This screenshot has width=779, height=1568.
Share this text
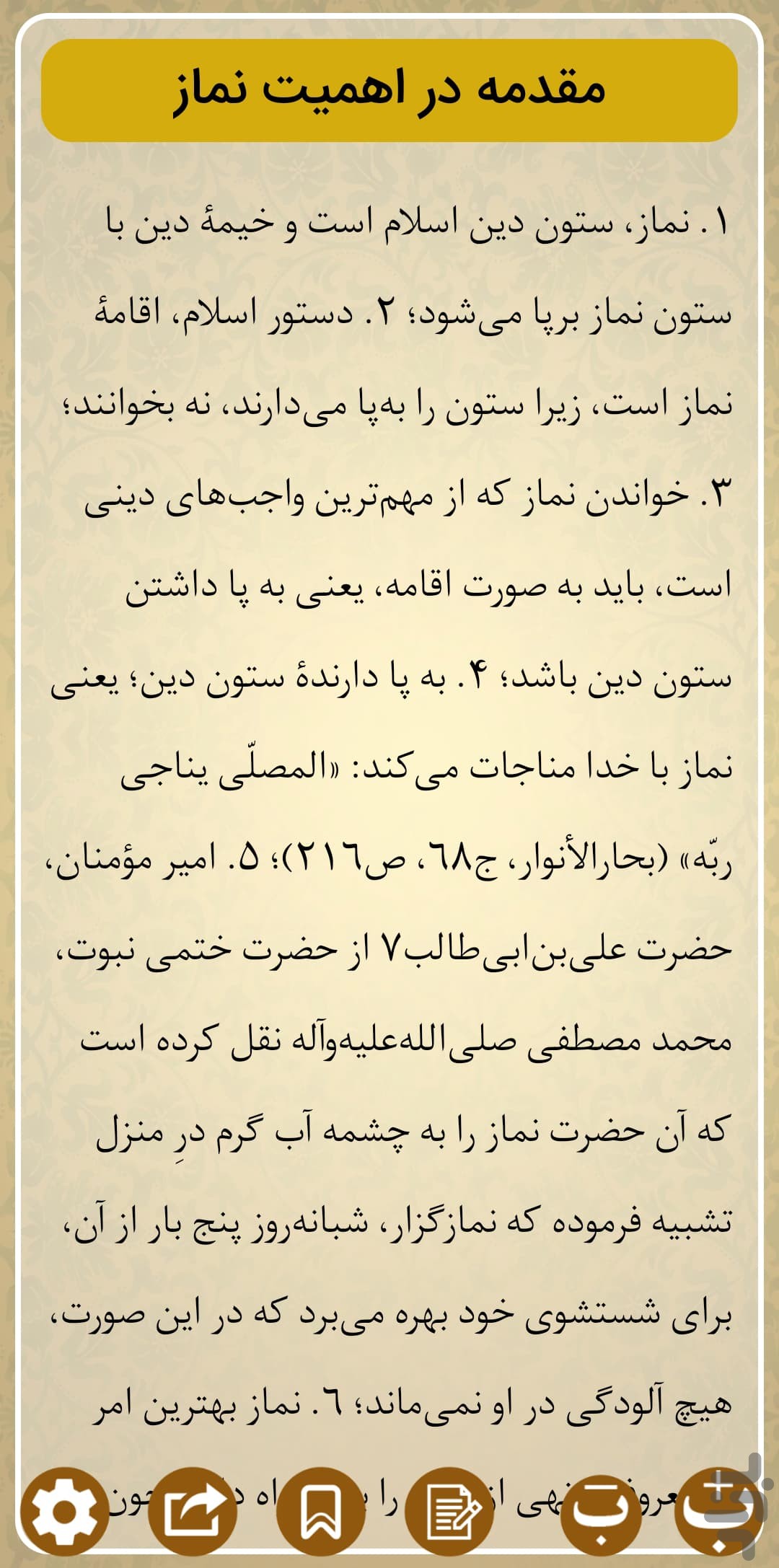coord(193,1512)
